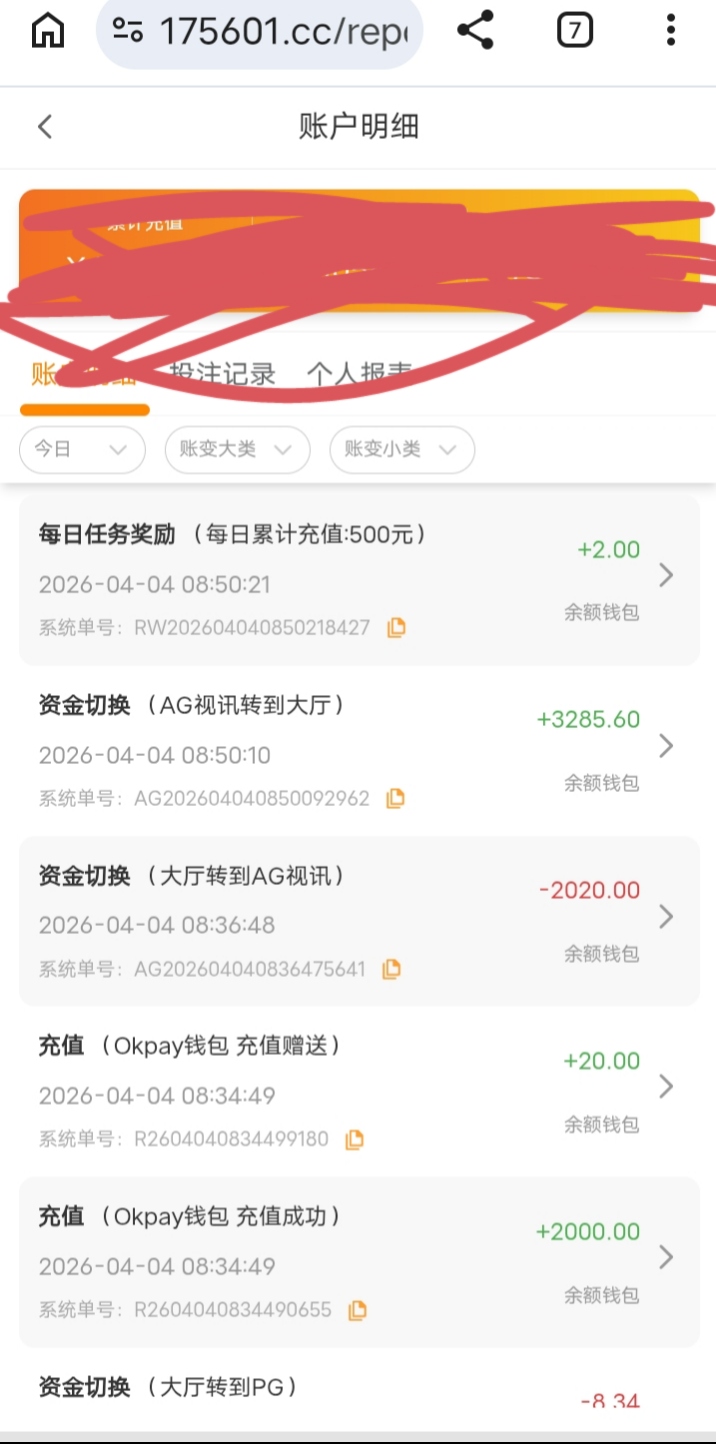Copy the order number R2604040834490655
The image size is (716, 1444).
click(x=357, y=1310)
